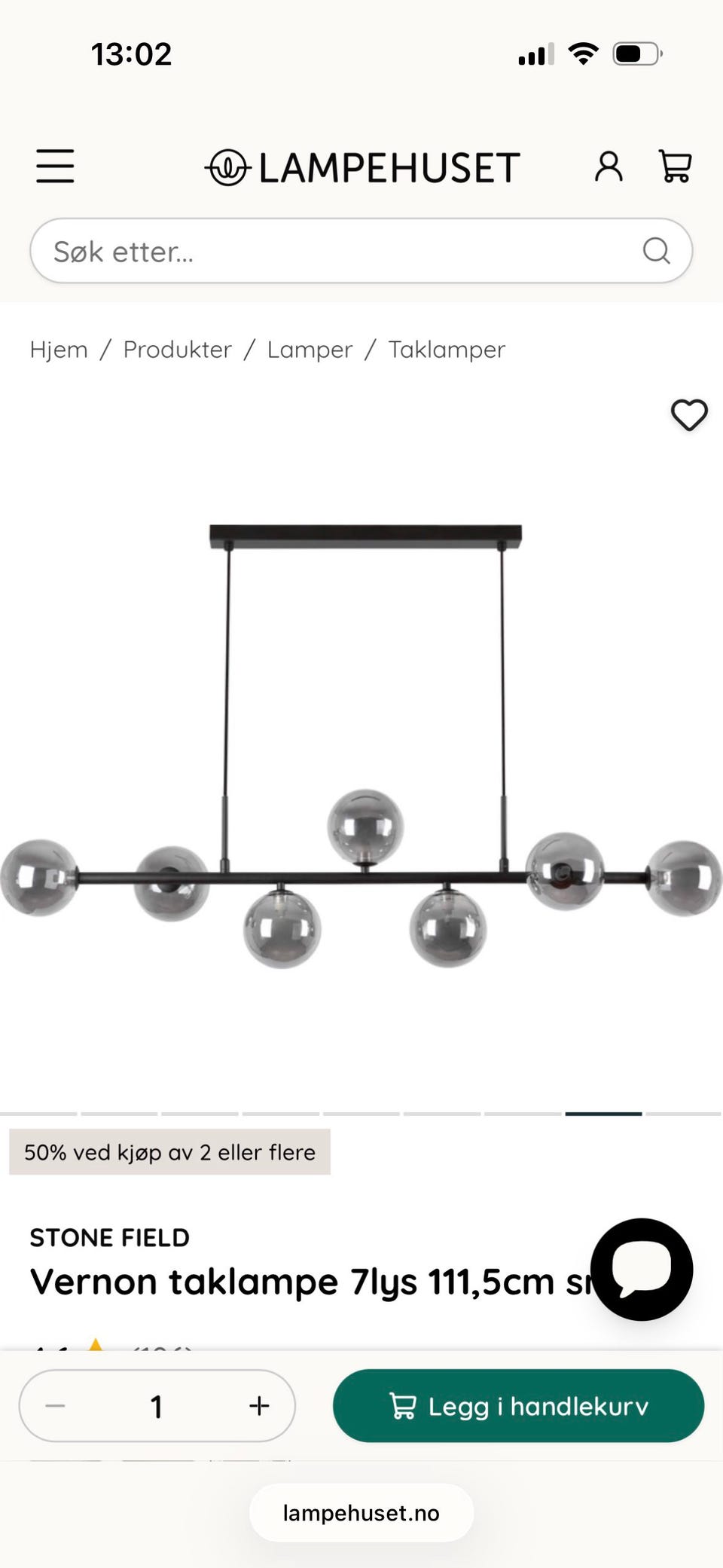This screenshot has height=1568, width=723.
Task: Open the Taklamper breadcrumb
Action: (x=447, y=350)
